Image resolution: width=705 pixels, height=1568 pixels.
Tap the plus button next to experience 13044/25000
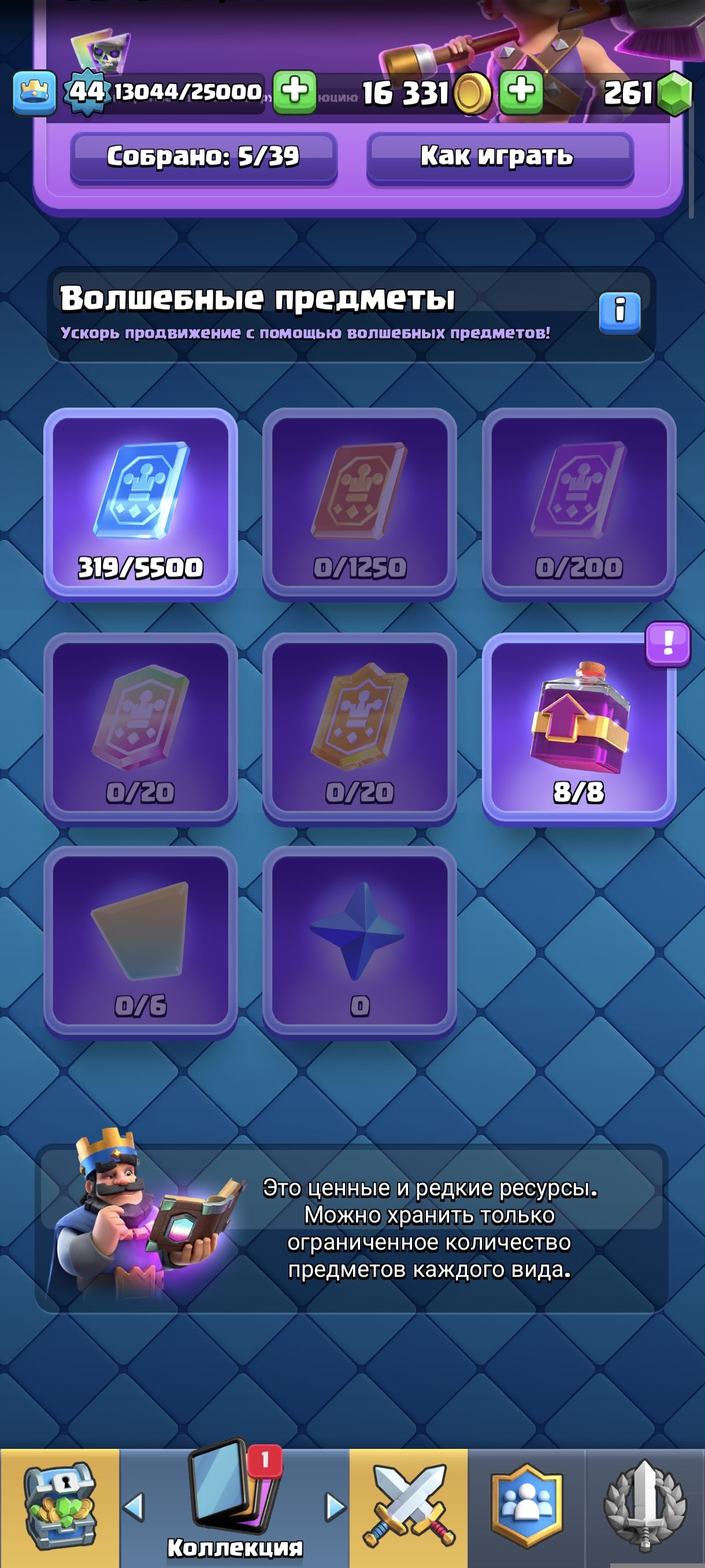click(294, 93)
